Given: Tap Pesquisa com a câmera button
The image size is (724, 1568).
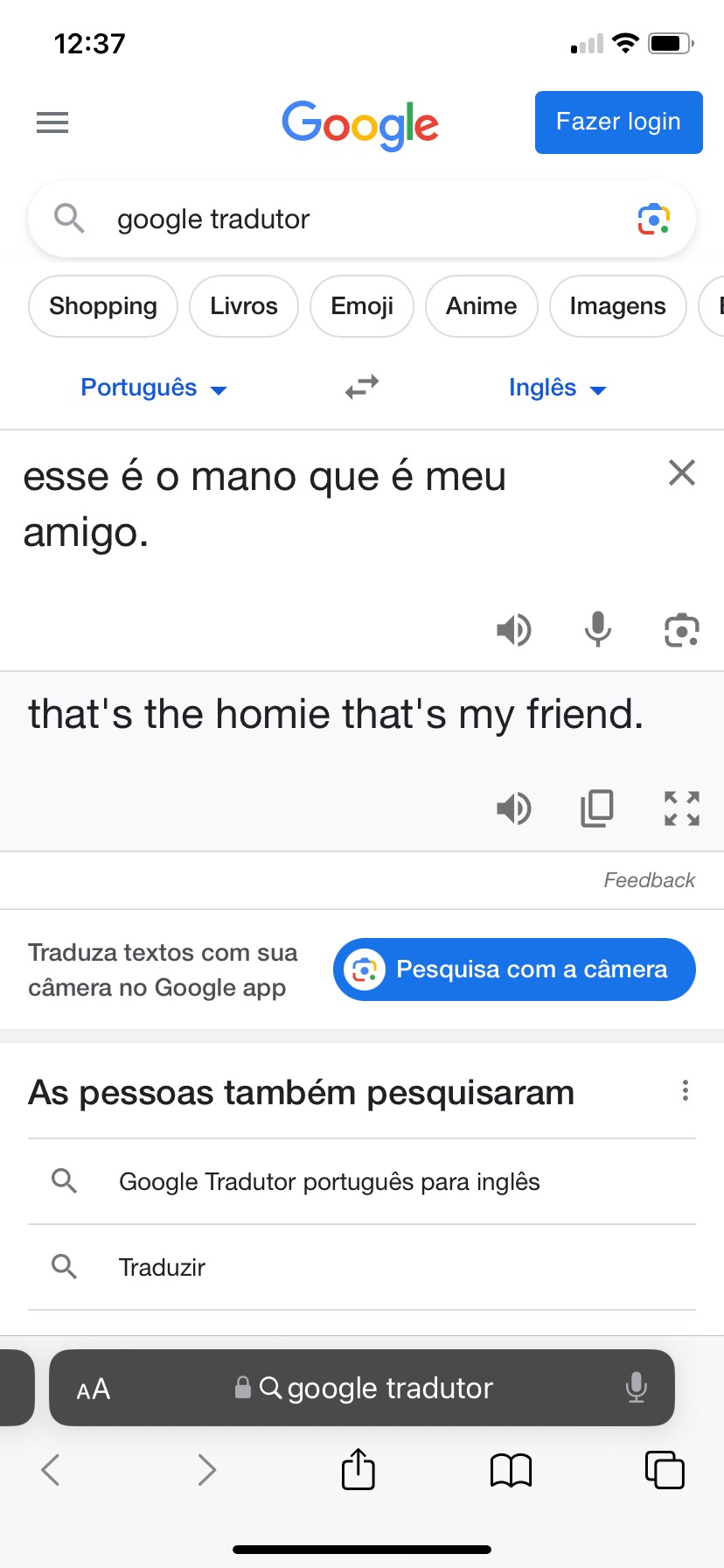Looking at the screenshot, I should pos(514,969).
